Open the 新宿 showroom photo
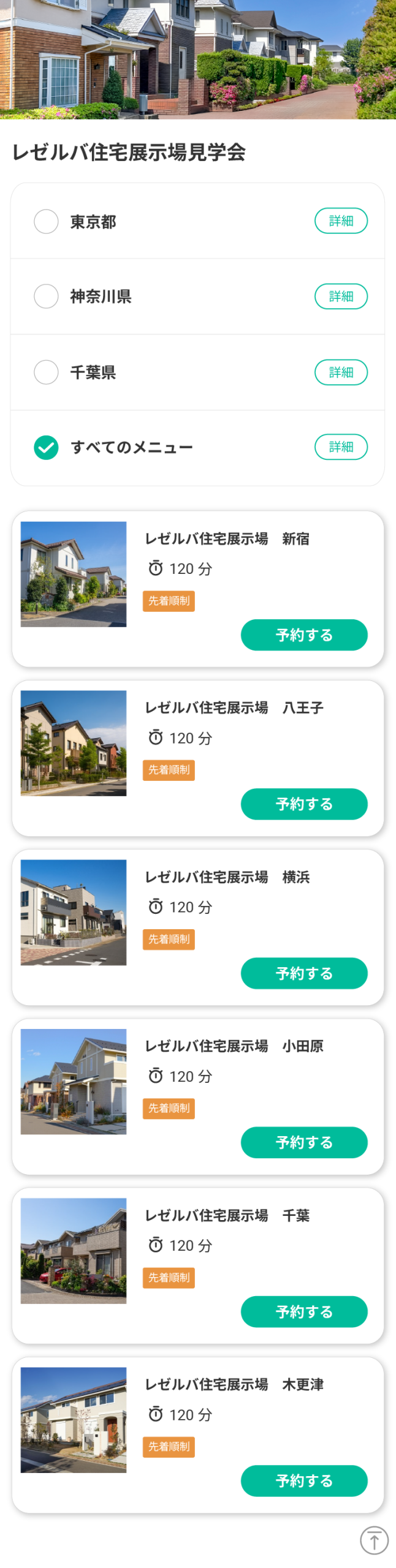 coord(74,574)
